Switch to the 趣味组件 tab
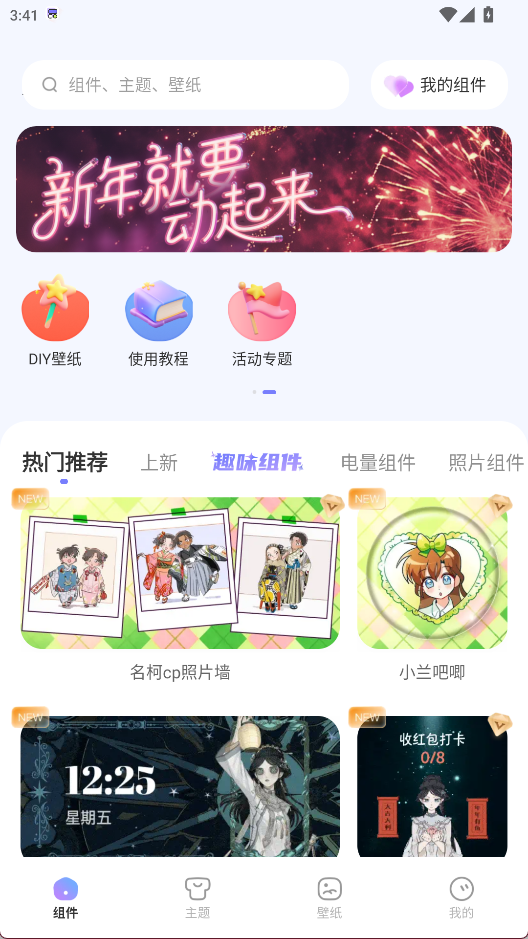 (257, 462)
